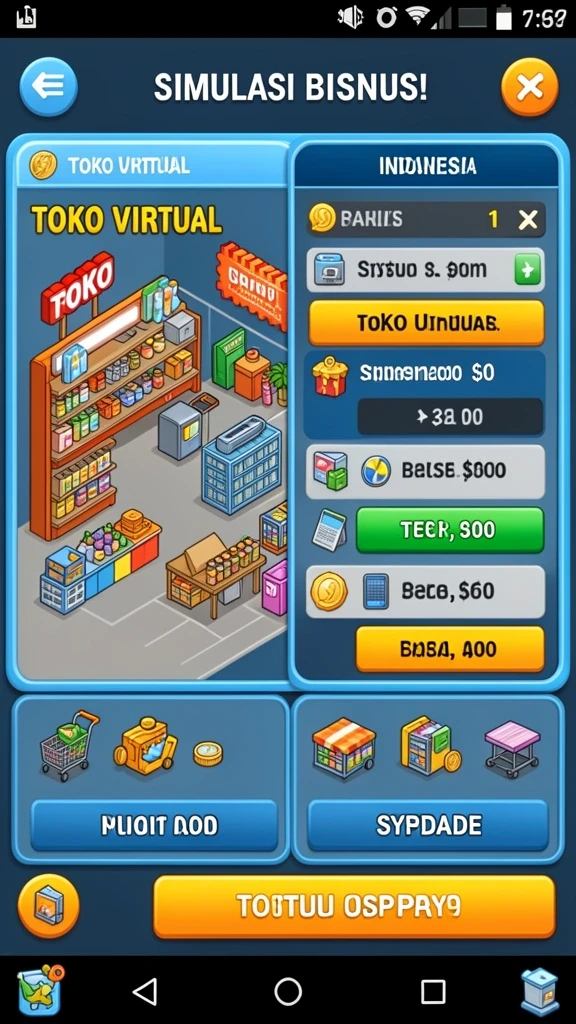Tap the blue SYPDADE button

[428, 825]
